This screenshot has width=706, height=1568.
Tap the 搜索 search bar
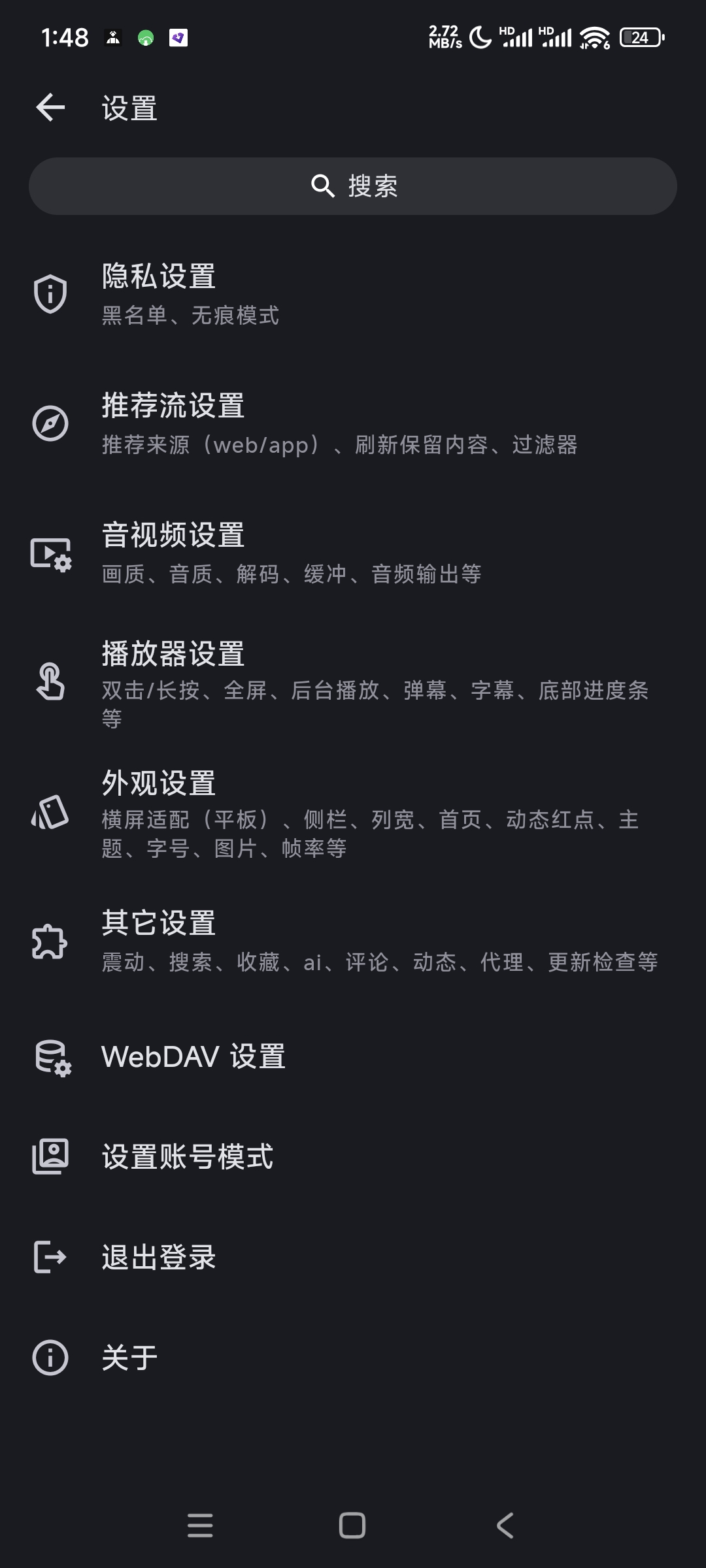(353, 186)
